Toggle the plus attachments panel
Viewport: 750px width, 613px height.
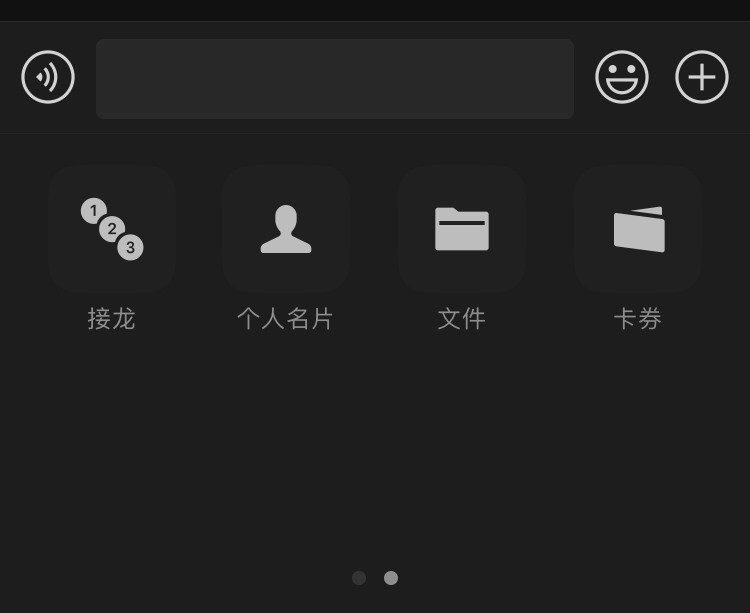pyautogui.click(x=702, y=77)
